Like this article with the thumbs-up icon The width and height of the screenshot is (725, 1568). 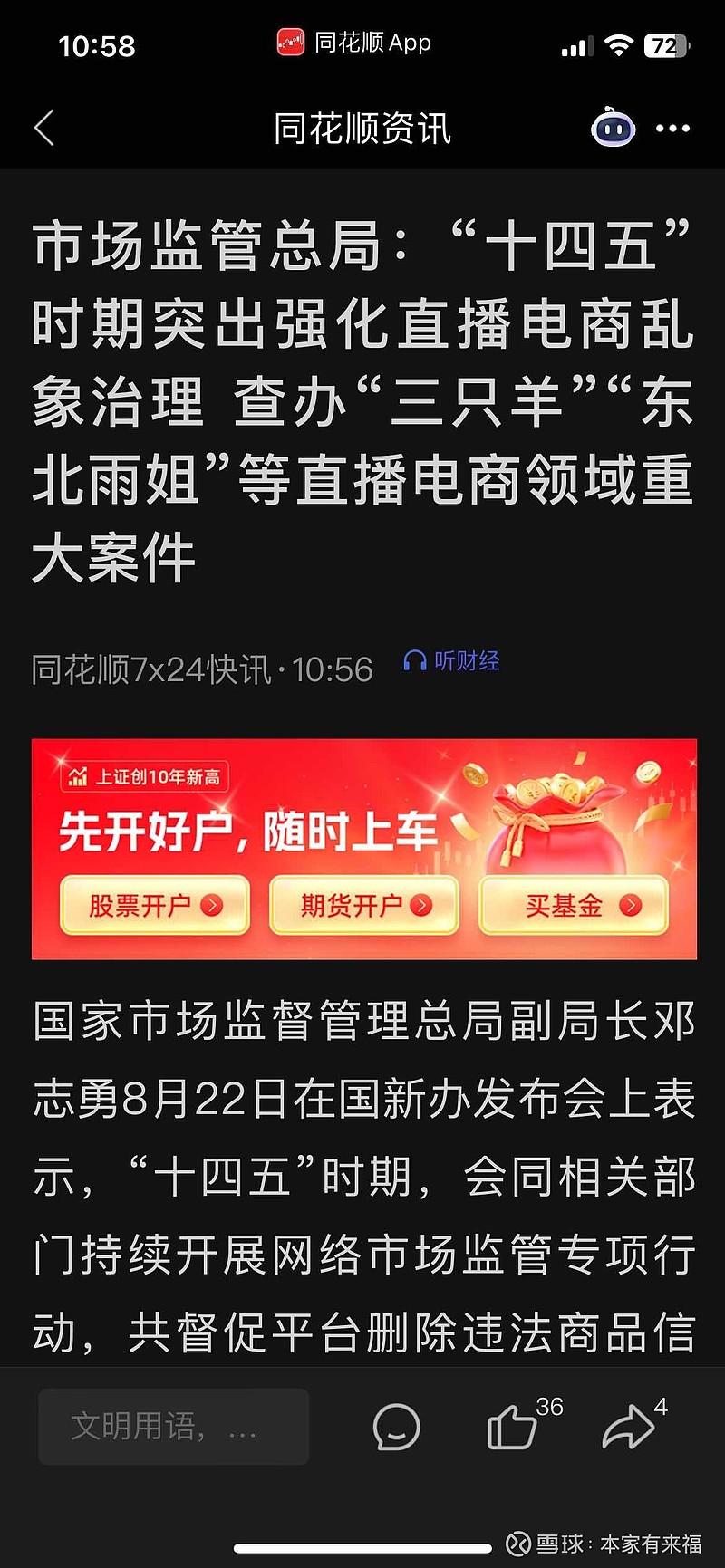(512, 1428)
